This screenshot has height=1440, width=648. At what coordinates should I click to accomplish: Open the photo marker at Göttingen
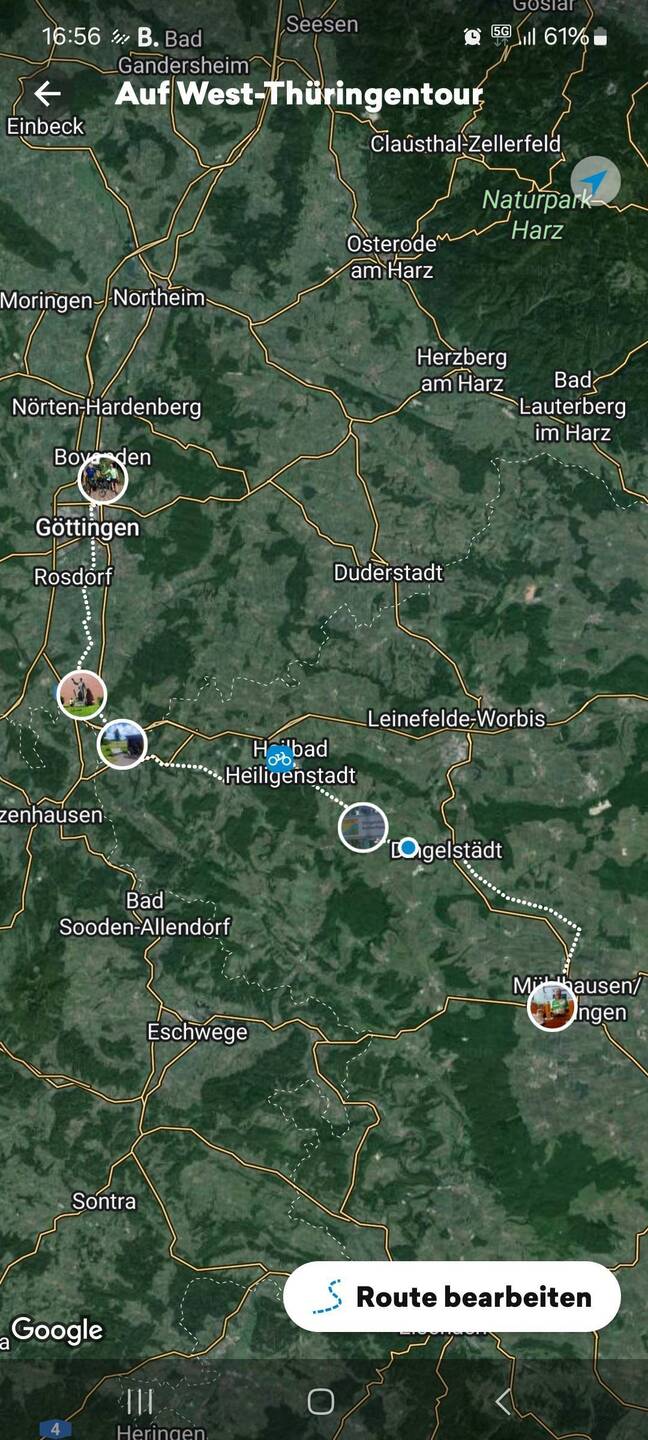tap(103, 479)
